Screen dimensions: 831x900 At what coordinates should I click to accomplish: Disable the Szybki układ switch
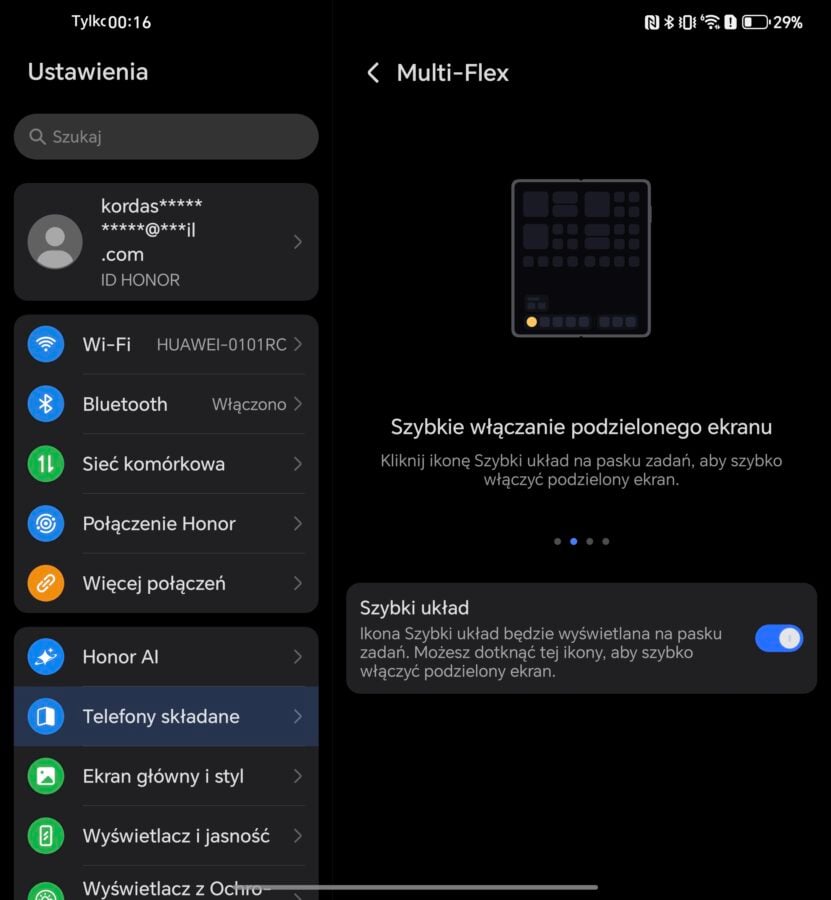[x=778, y=638]
